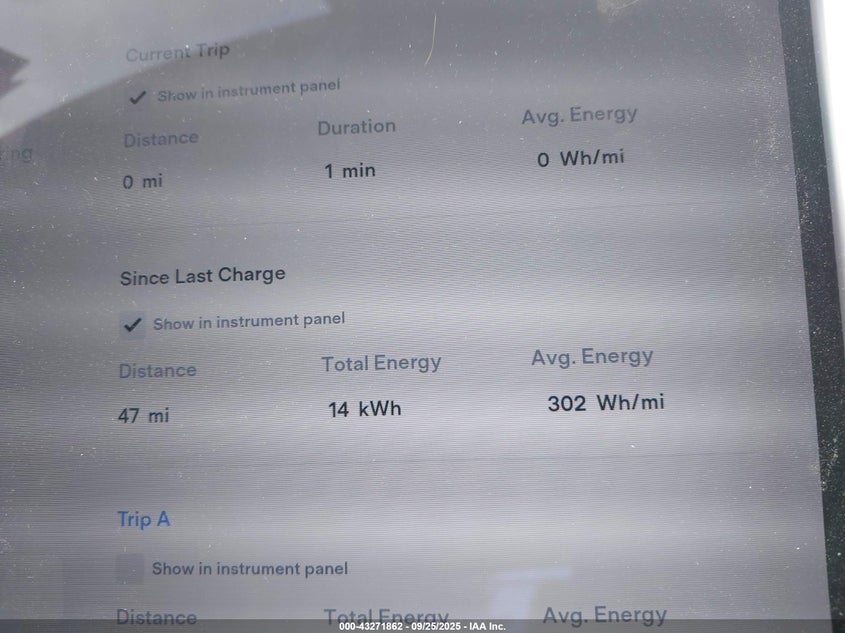Tap the Trip A name link
The width and height of the screenshot is (845, 633).
pyautogui.click(x=143, y=519)
